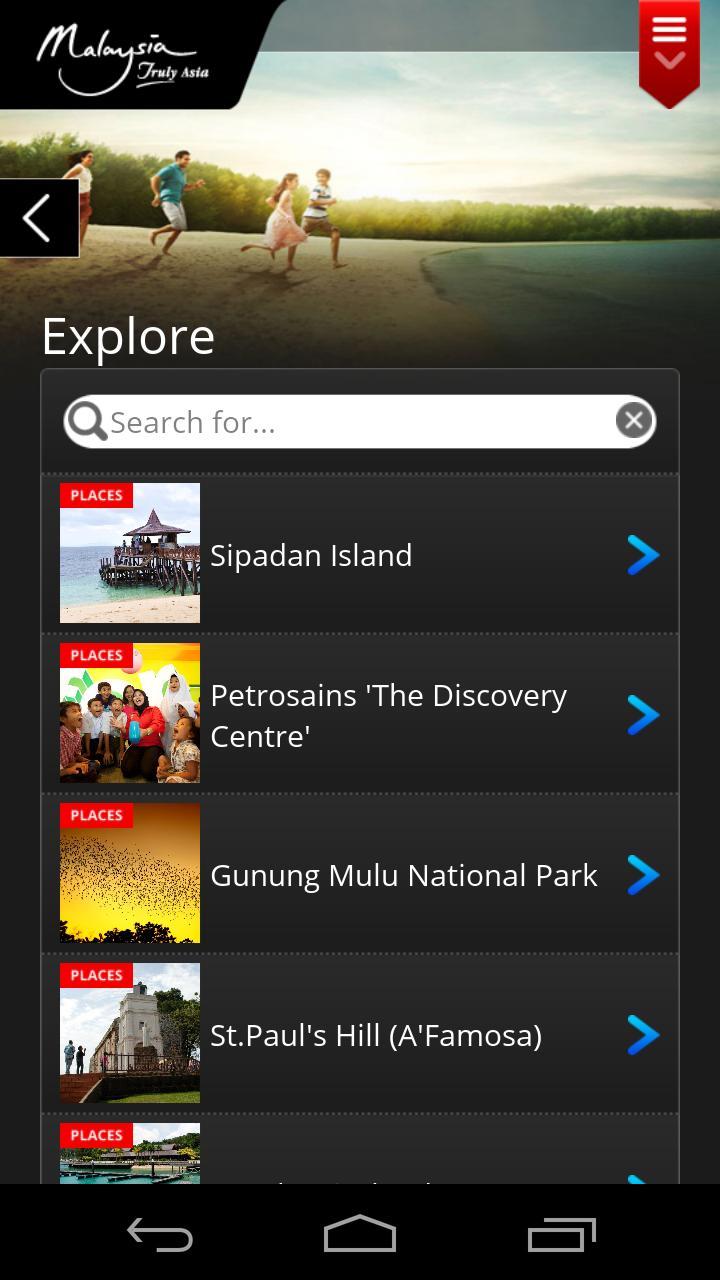Select St.Paul's Hill (A'Famosa)
Viewport: 720px width, 1280px height.
pyautogui.click(x=360, y=1034)
